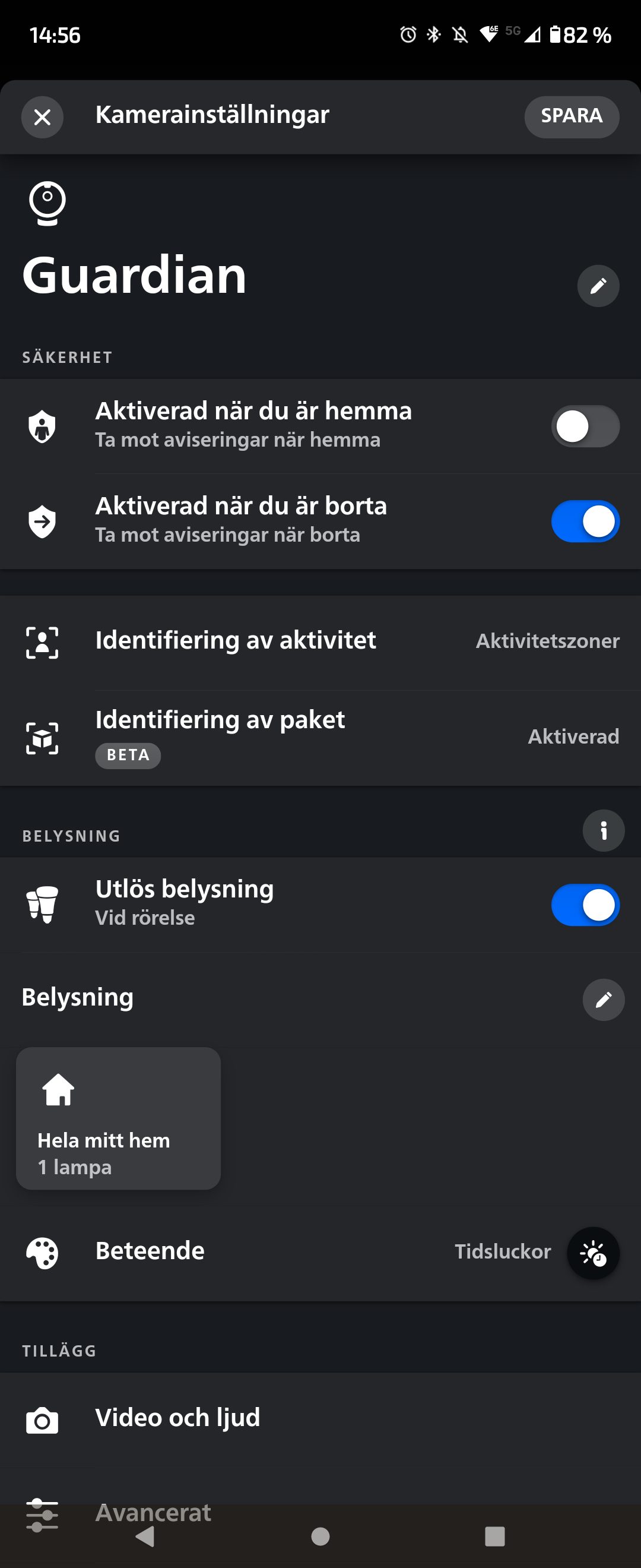Open Identifiering av aktivitet
641x1568 pixels.
click(320, 641)
